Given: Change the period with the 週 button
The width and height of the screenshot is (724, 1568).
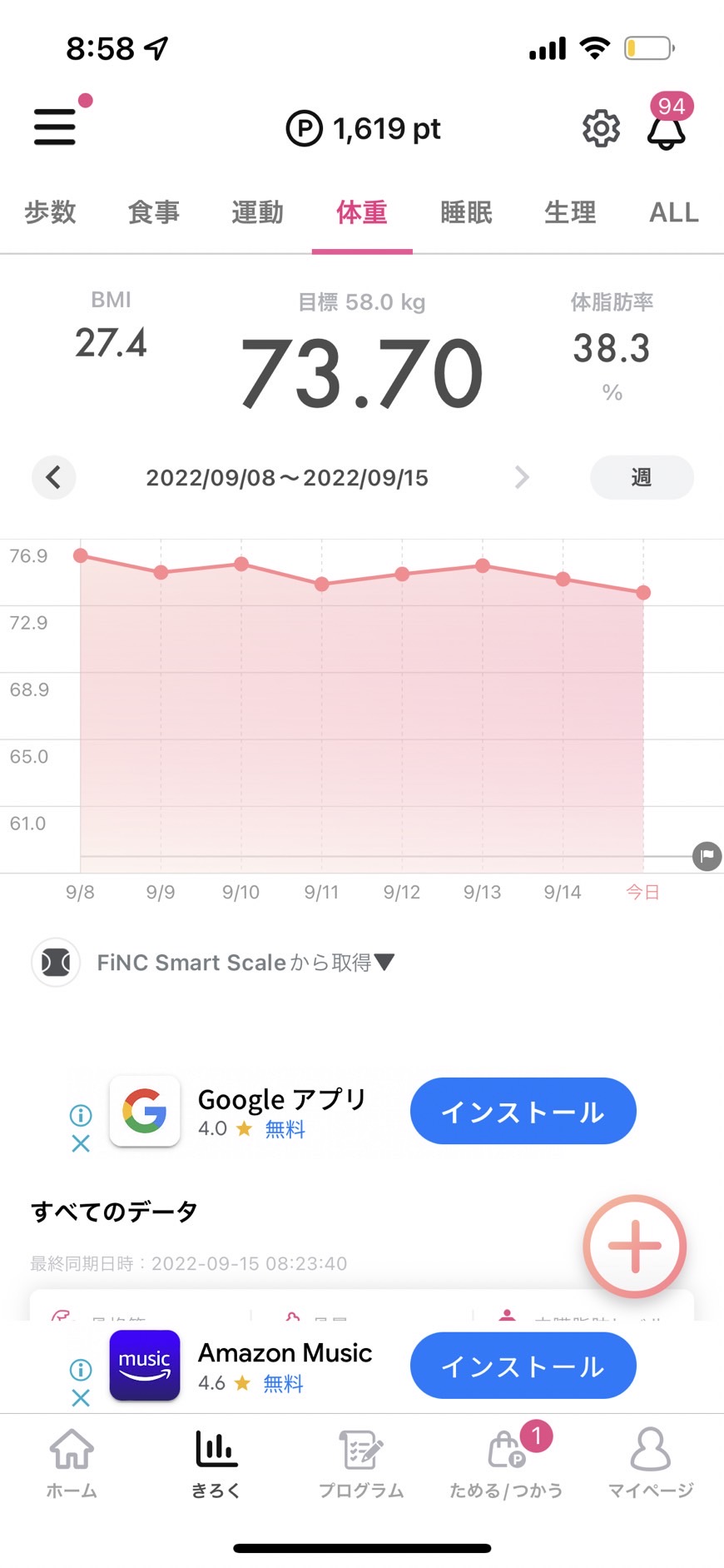Looking at the screenshot, I should point(642,477).
